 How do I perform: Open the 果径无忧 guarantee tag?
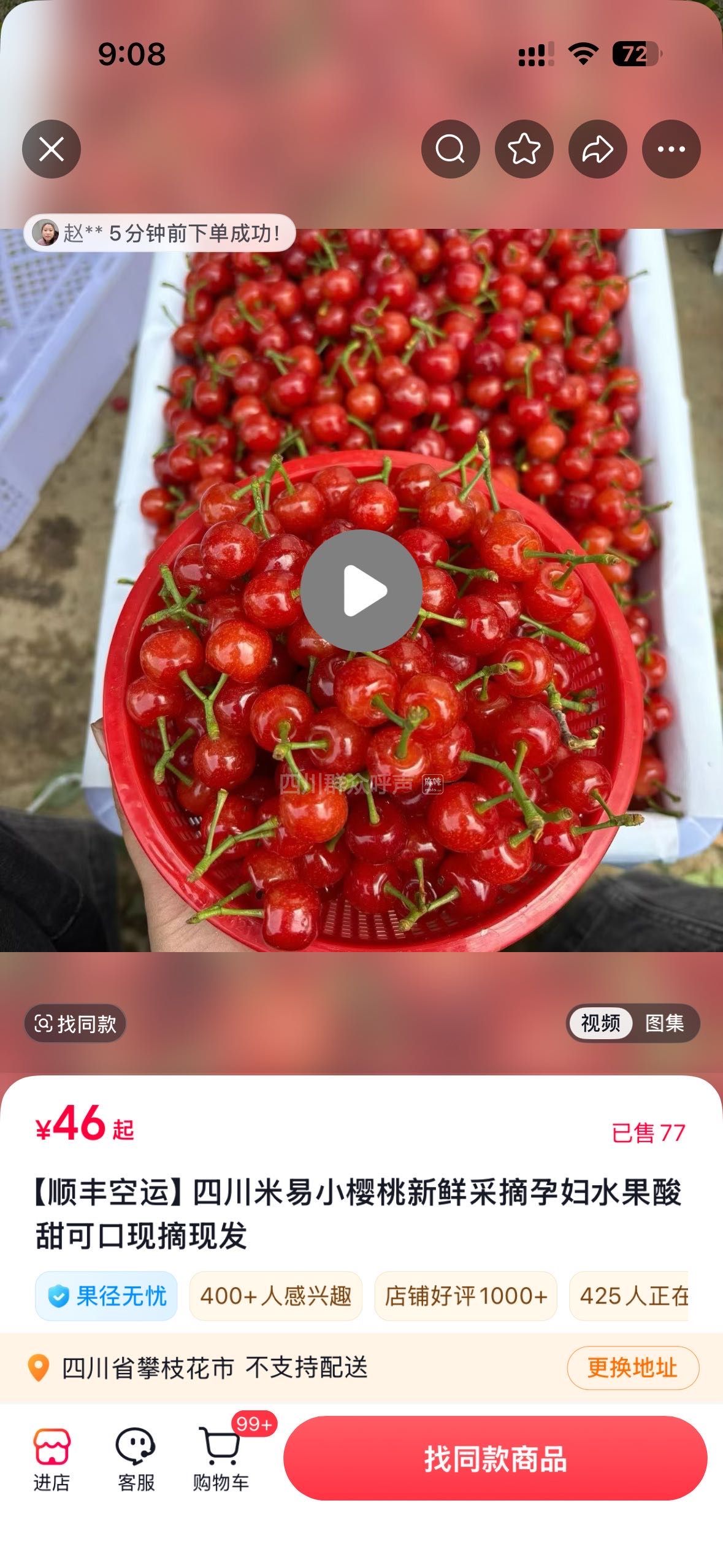pos(107,1296)
